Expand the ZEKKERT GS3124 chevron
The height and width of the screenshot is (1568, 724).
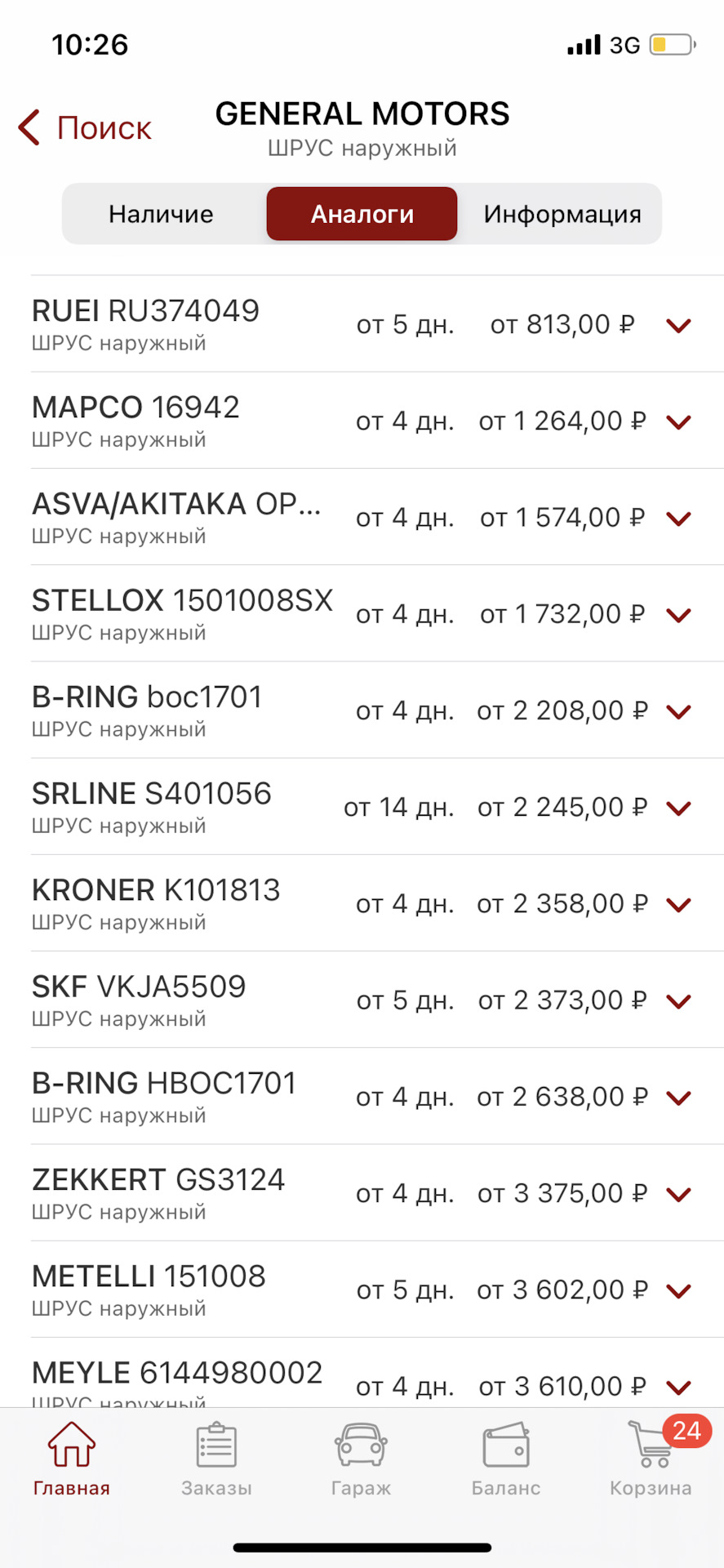pyautogui.click(x=678, y=1194)
